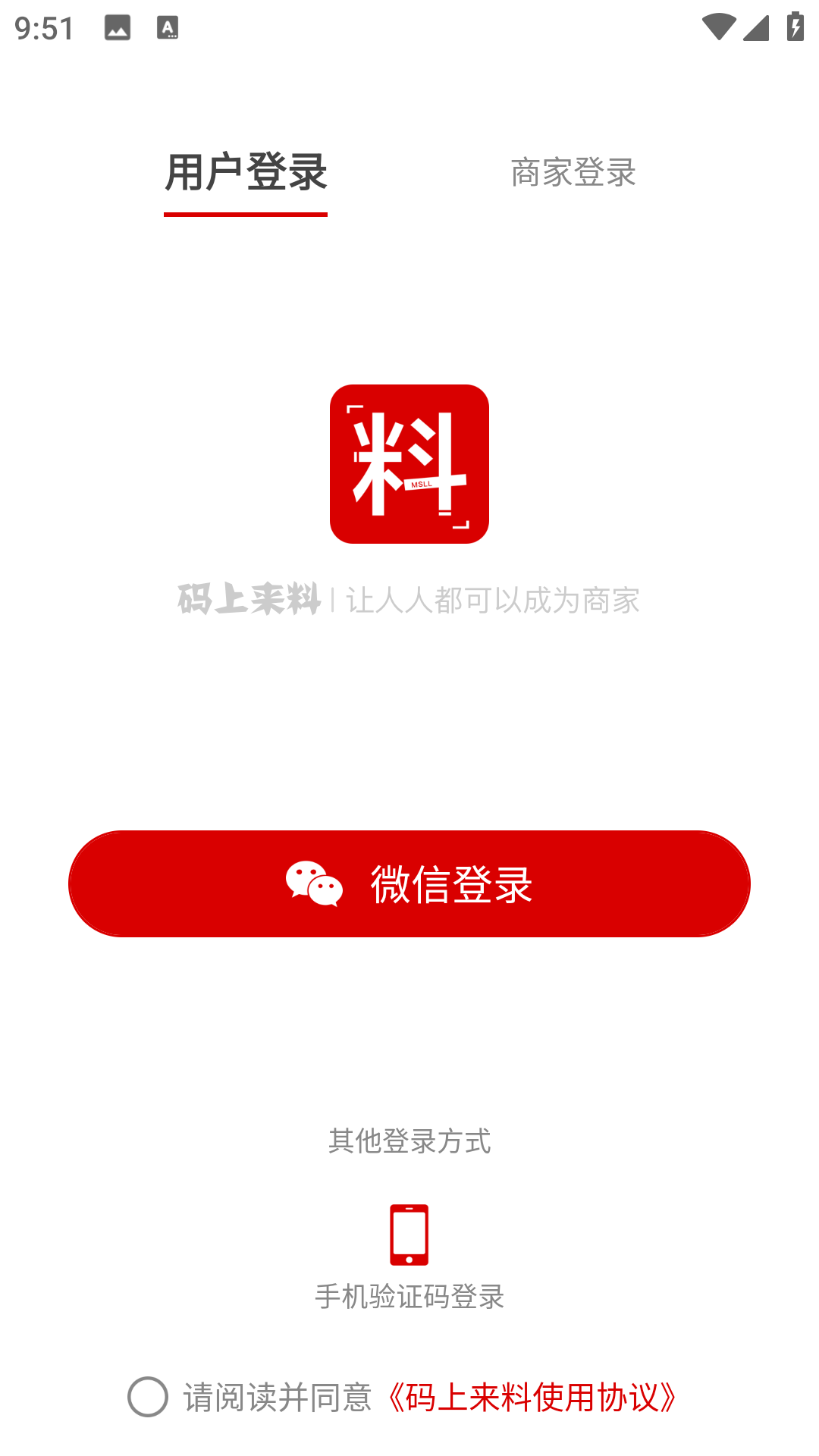This screenshot has width=819, height=1456.
Task: Select the 用户登录 tab
Action: 245,173
